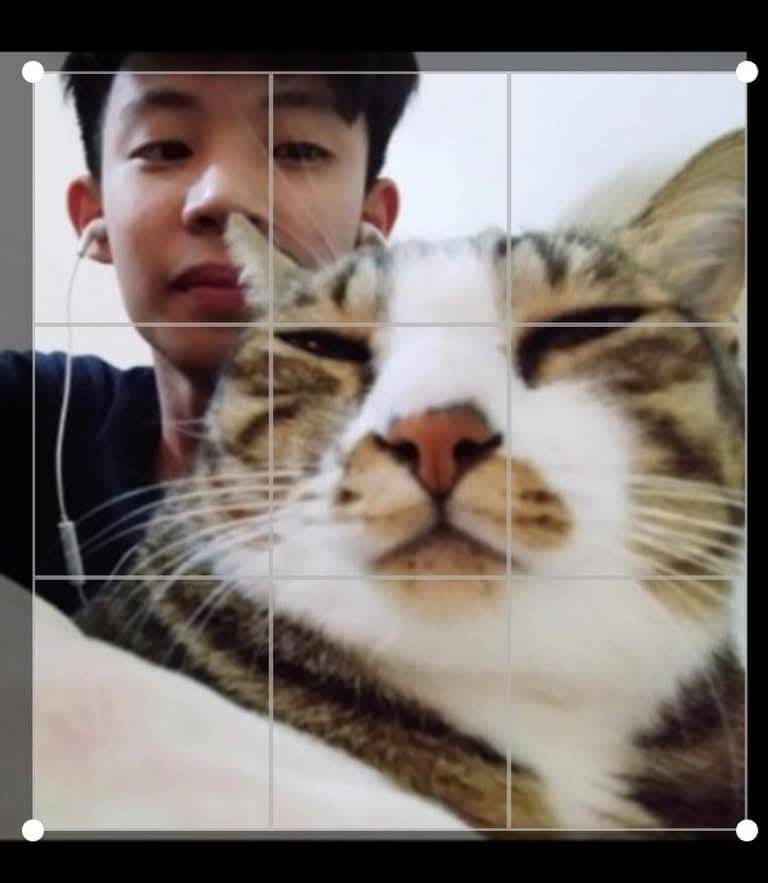Select the top-right crop corner handle
The image size is (768, 883).
(746, 72)
